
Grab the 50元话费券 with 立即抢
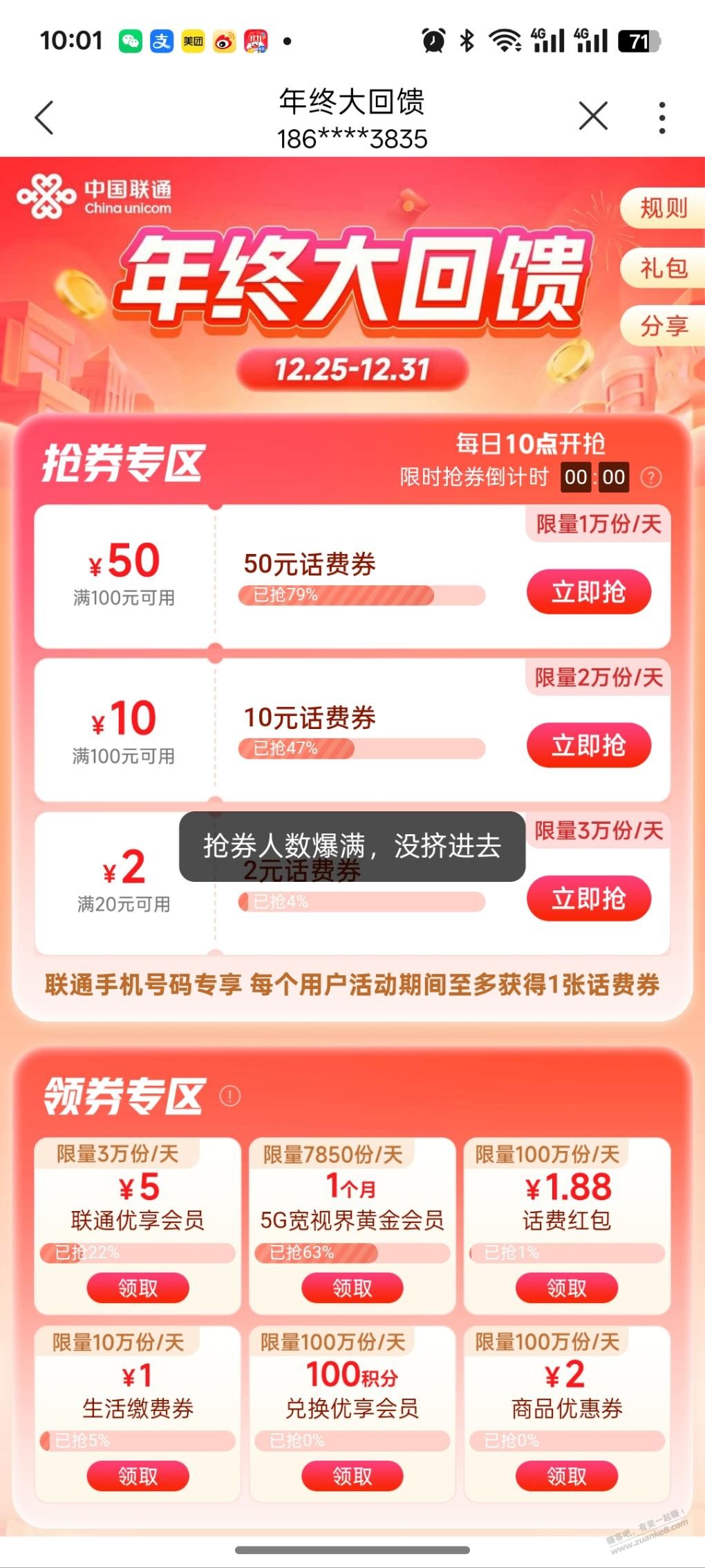(x=589, y=591)
